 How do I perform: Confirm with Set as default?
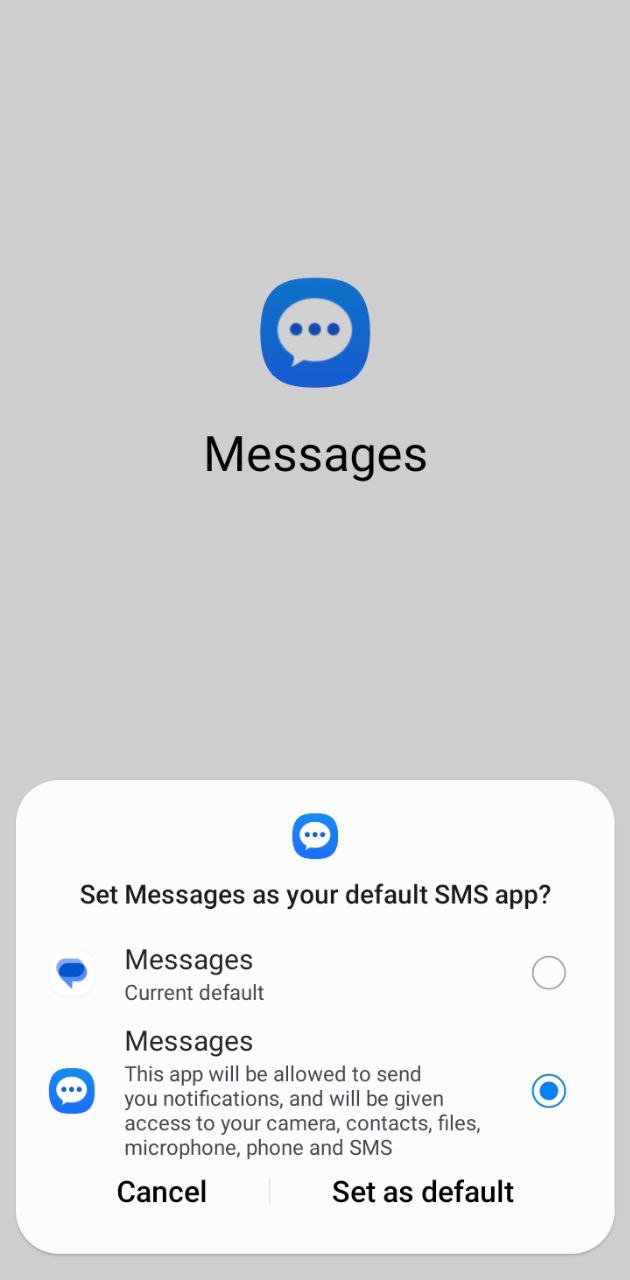click(422, 1191)
